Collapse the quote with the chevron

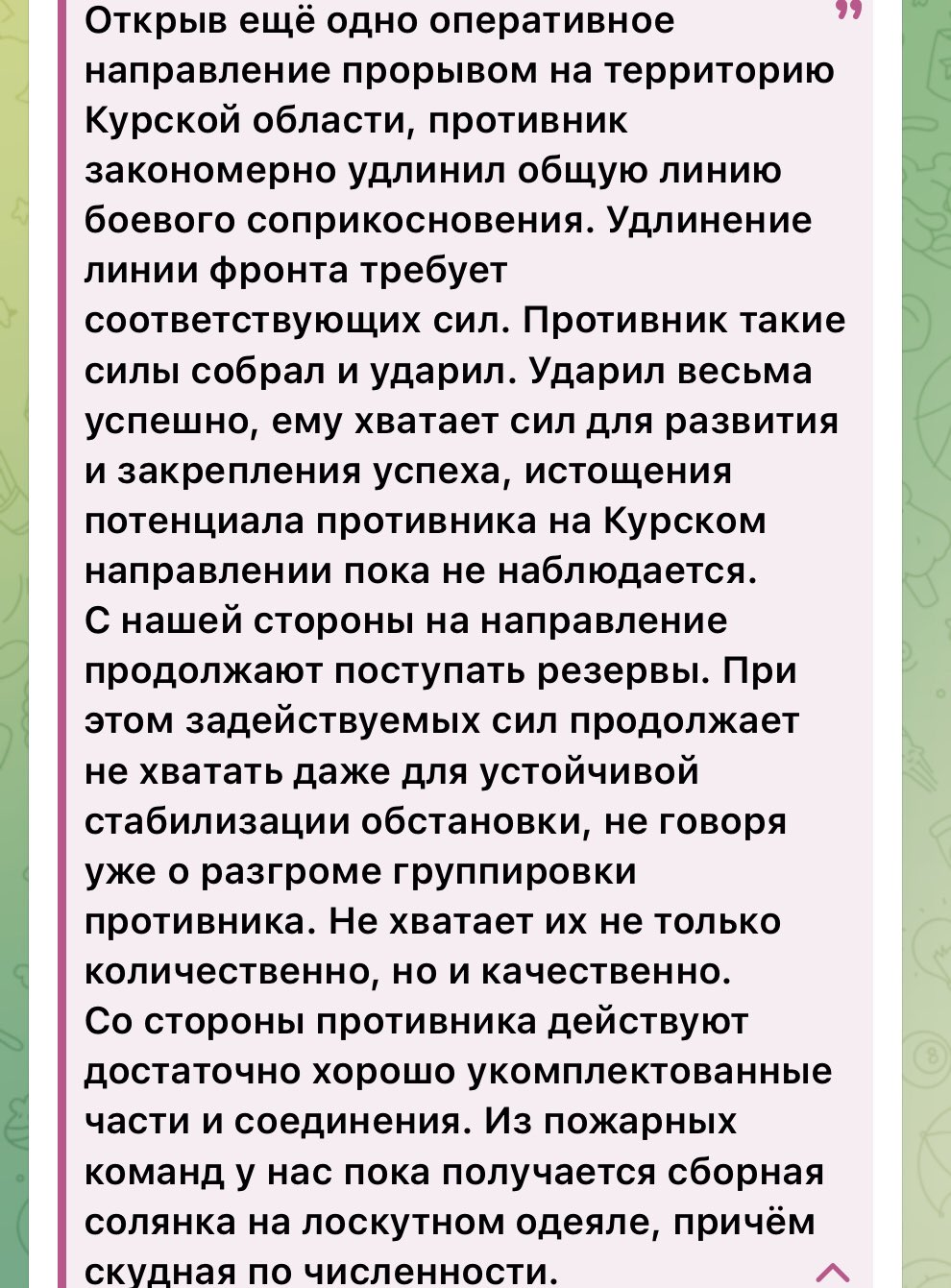833,1273
